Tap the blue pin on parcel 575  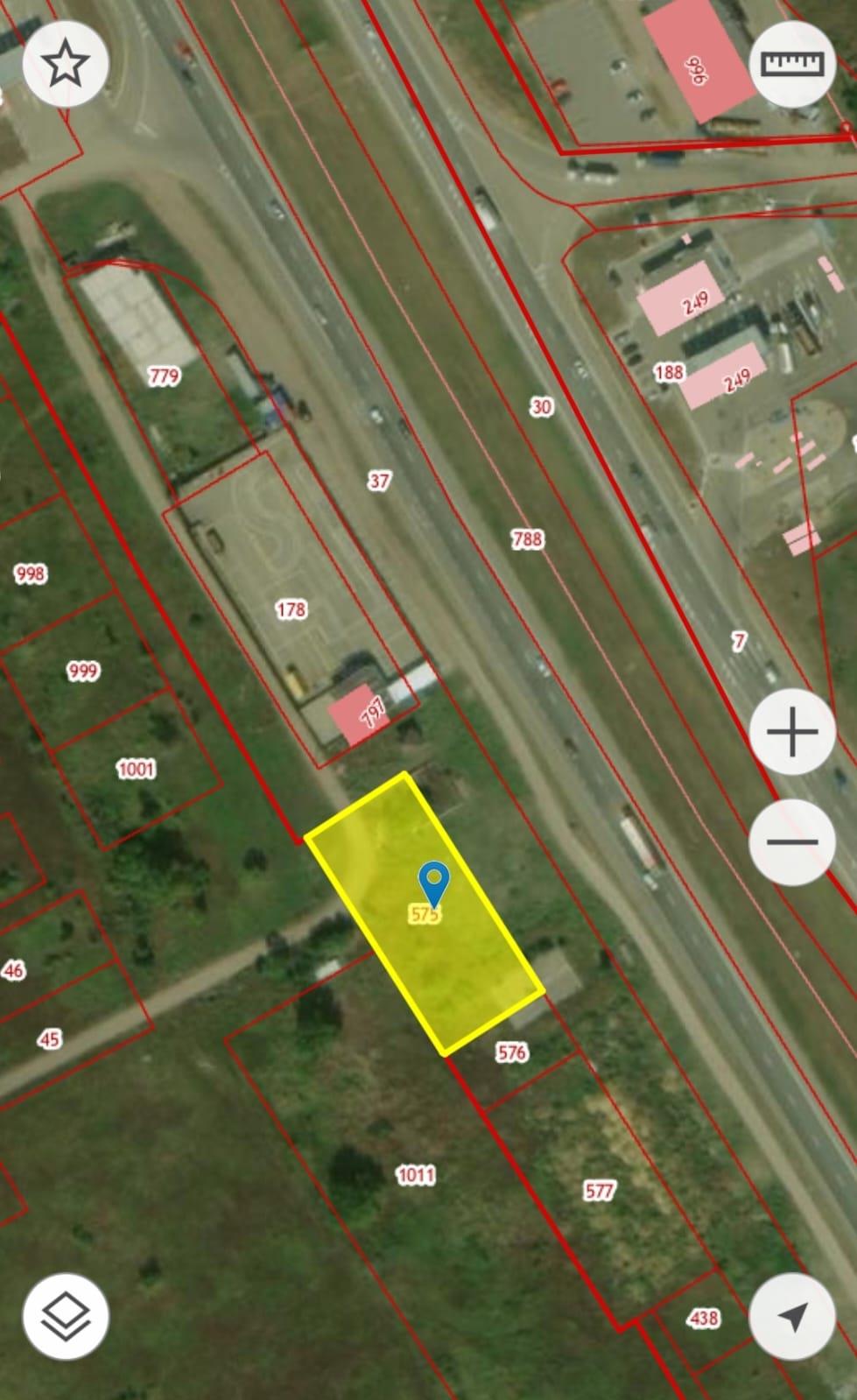click(434, 882)
